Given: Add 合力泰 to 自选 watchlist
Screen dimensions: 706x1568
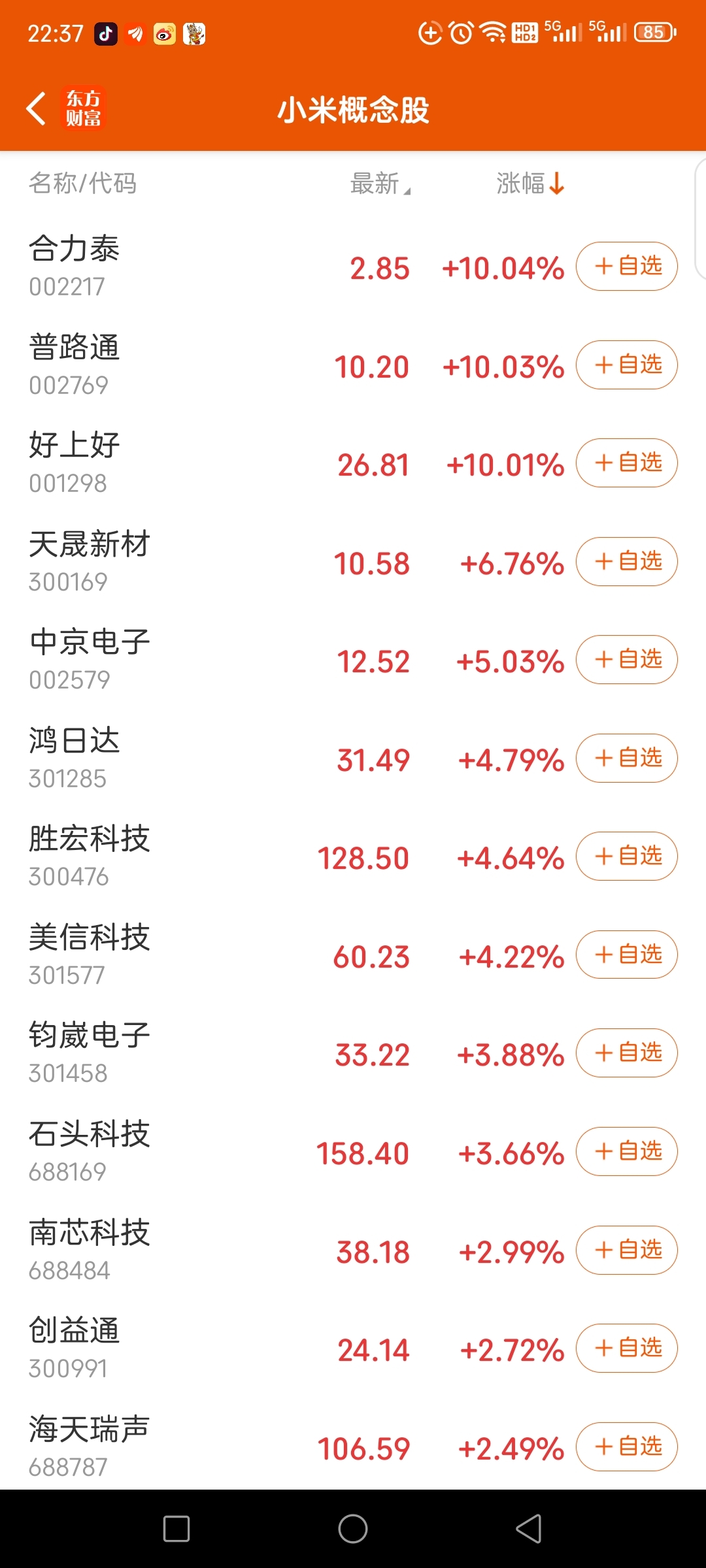Looking at the screenshot, I should 626,267.
